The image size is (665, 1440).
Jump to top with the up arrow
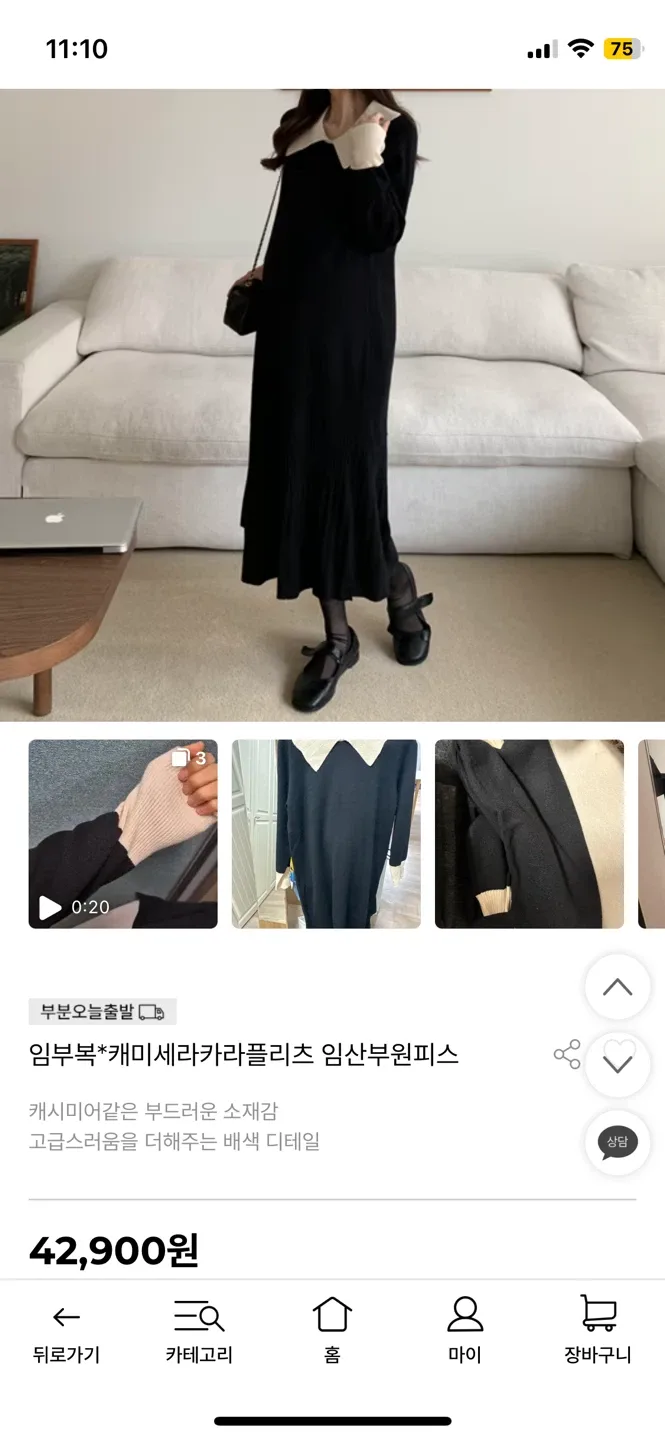(x=617, y=988)
